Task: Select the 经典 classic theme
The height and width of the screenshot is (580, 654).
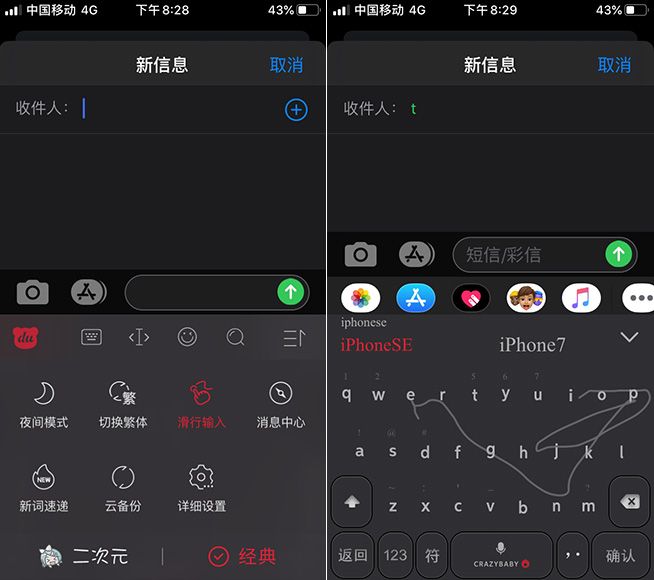Action: 242,556
